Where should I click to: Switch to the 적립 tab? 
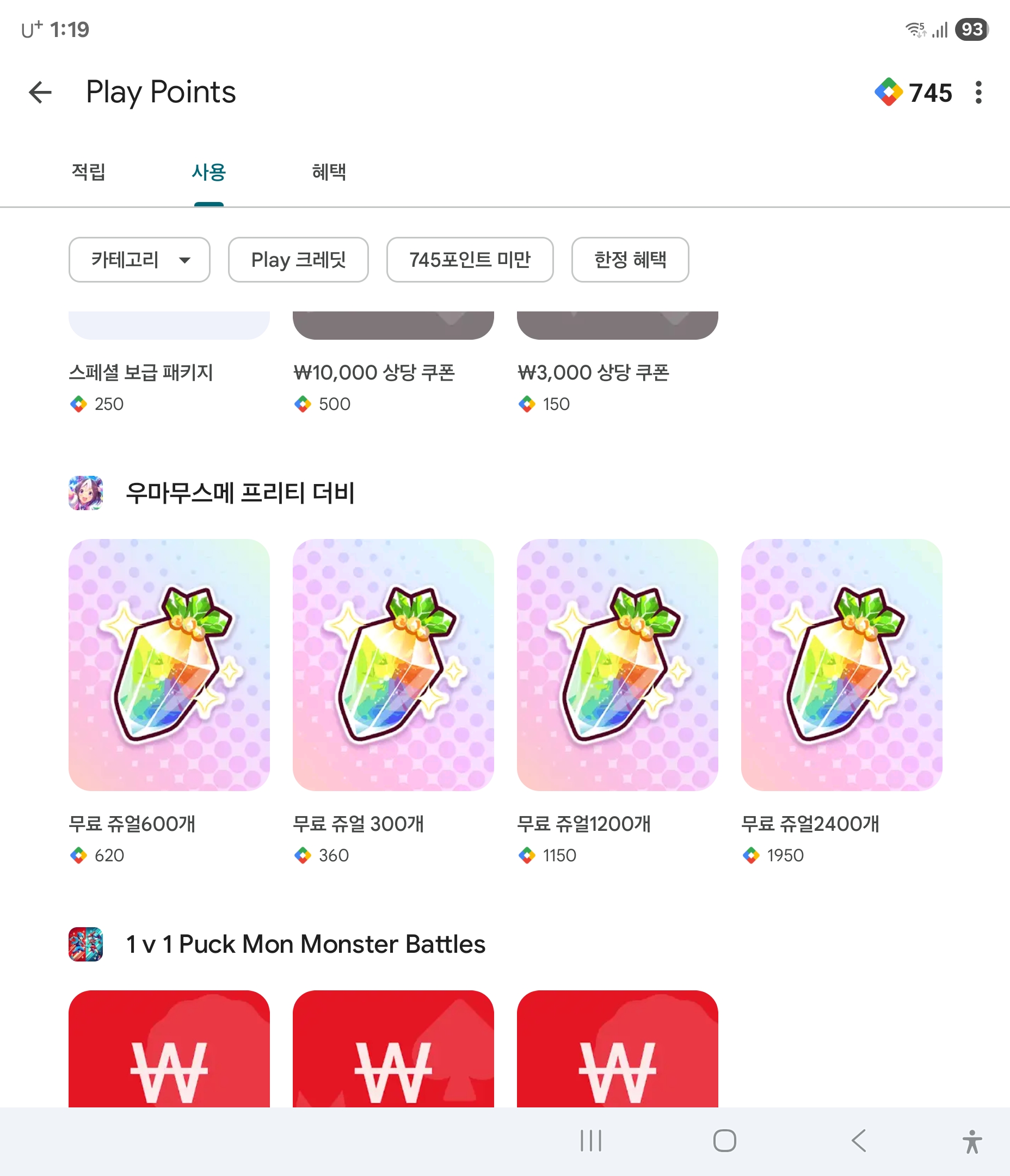(x=89, y=172)
